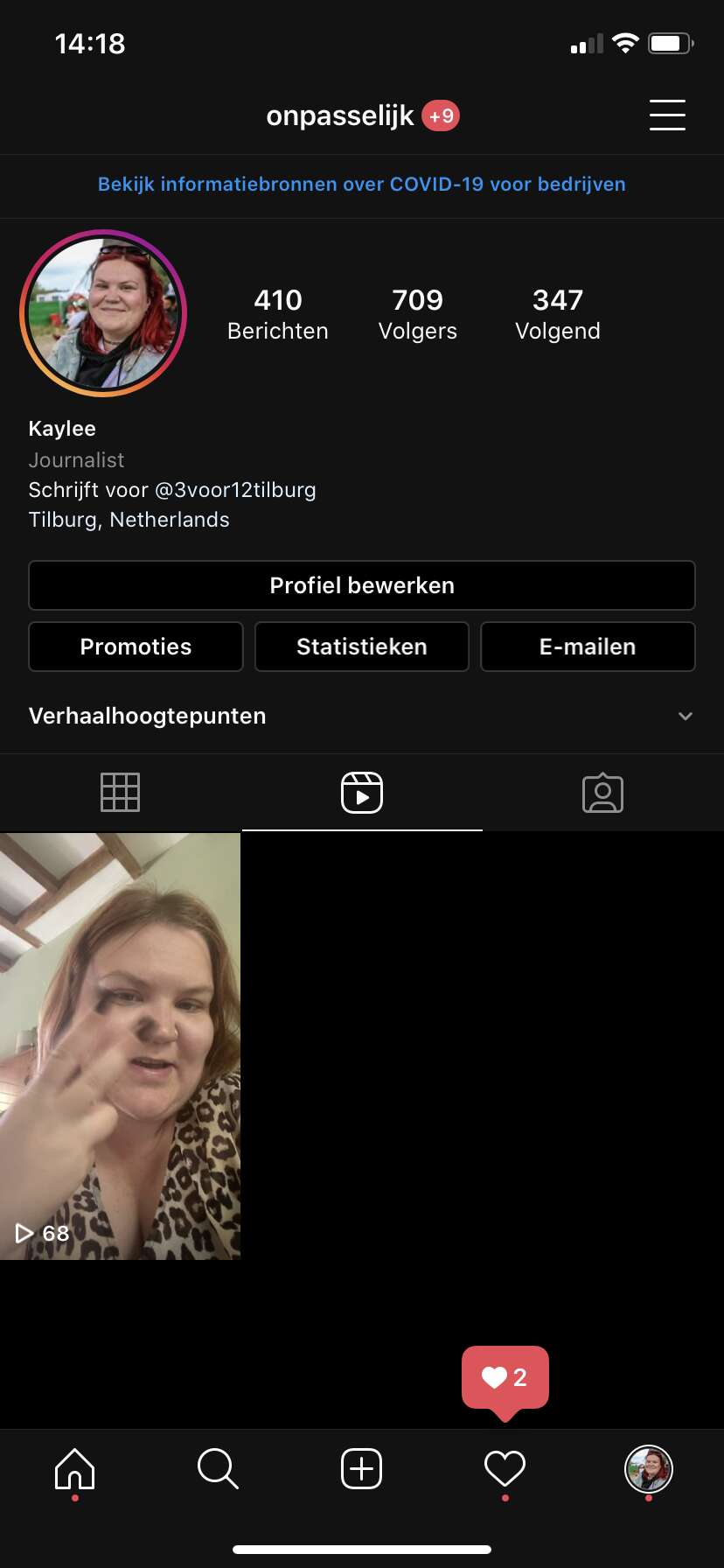Switch to the tagged photos tab

pos(603,793)
